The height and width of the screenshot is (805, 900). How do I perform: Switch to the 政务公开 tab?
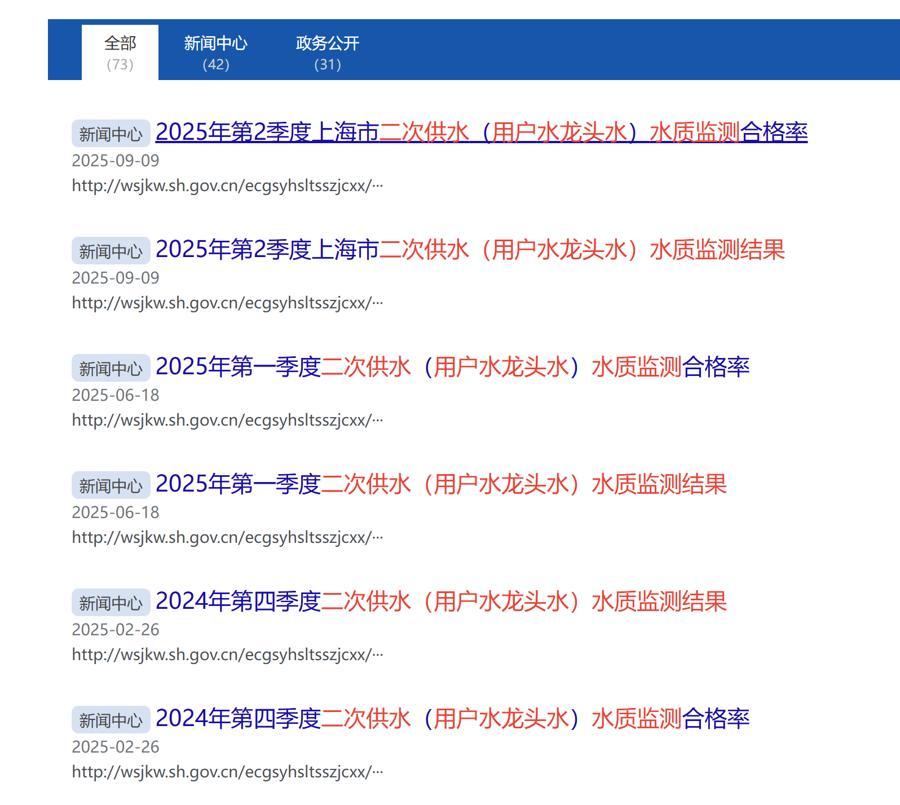pyautogui.click(x=327, y=53)
